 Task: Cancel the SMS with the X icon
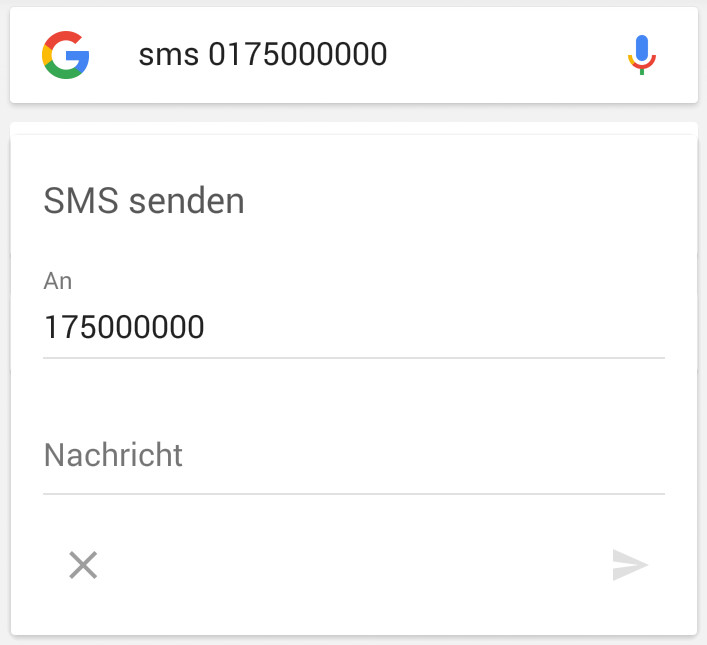coord(83,566)
